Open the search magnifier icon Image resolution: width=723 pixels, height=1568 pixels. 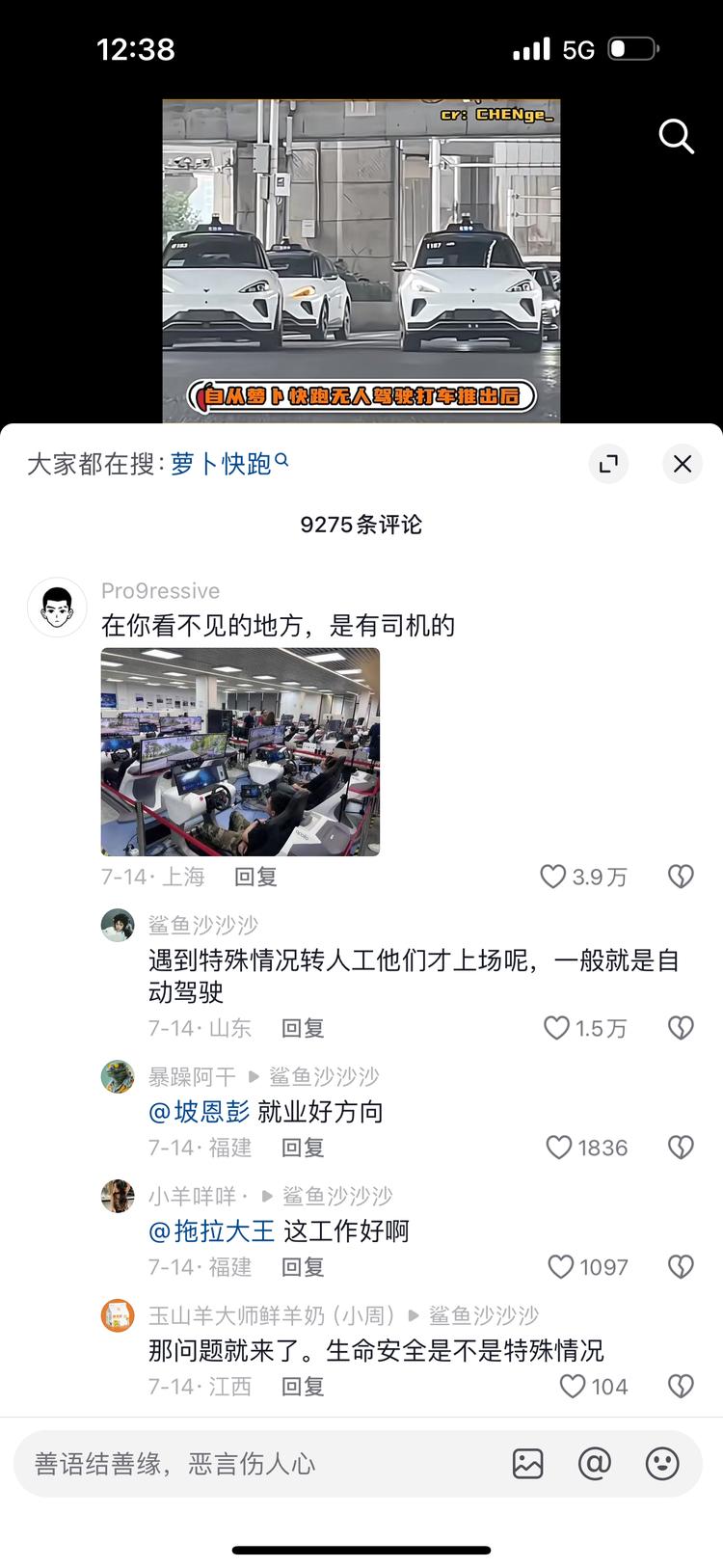point(676,137)
